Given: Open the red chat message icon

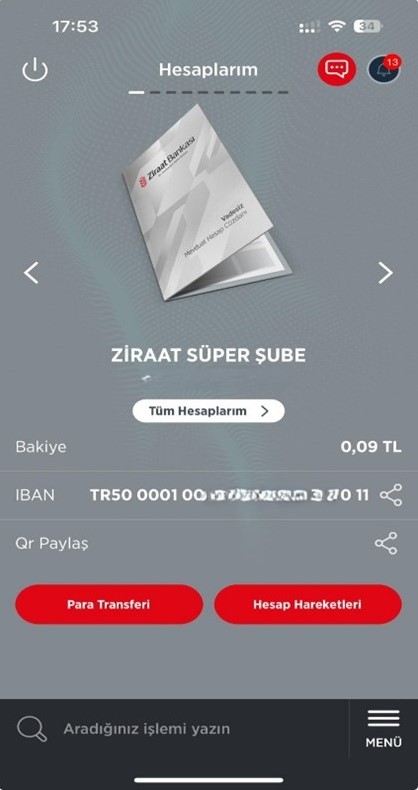Looking at the screenshot, I should 336,69.
